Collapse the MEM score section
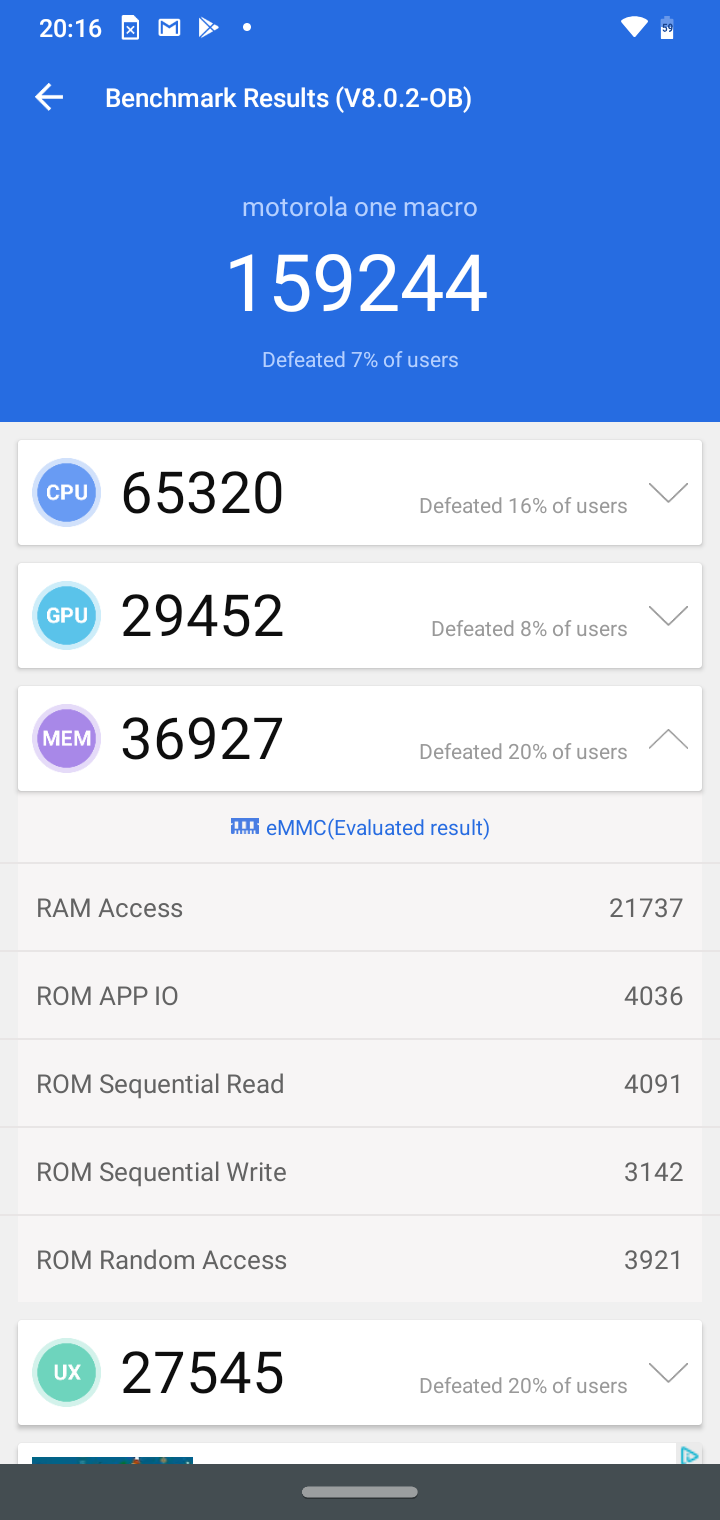720x1520 pixels. [x=668, y=739]
